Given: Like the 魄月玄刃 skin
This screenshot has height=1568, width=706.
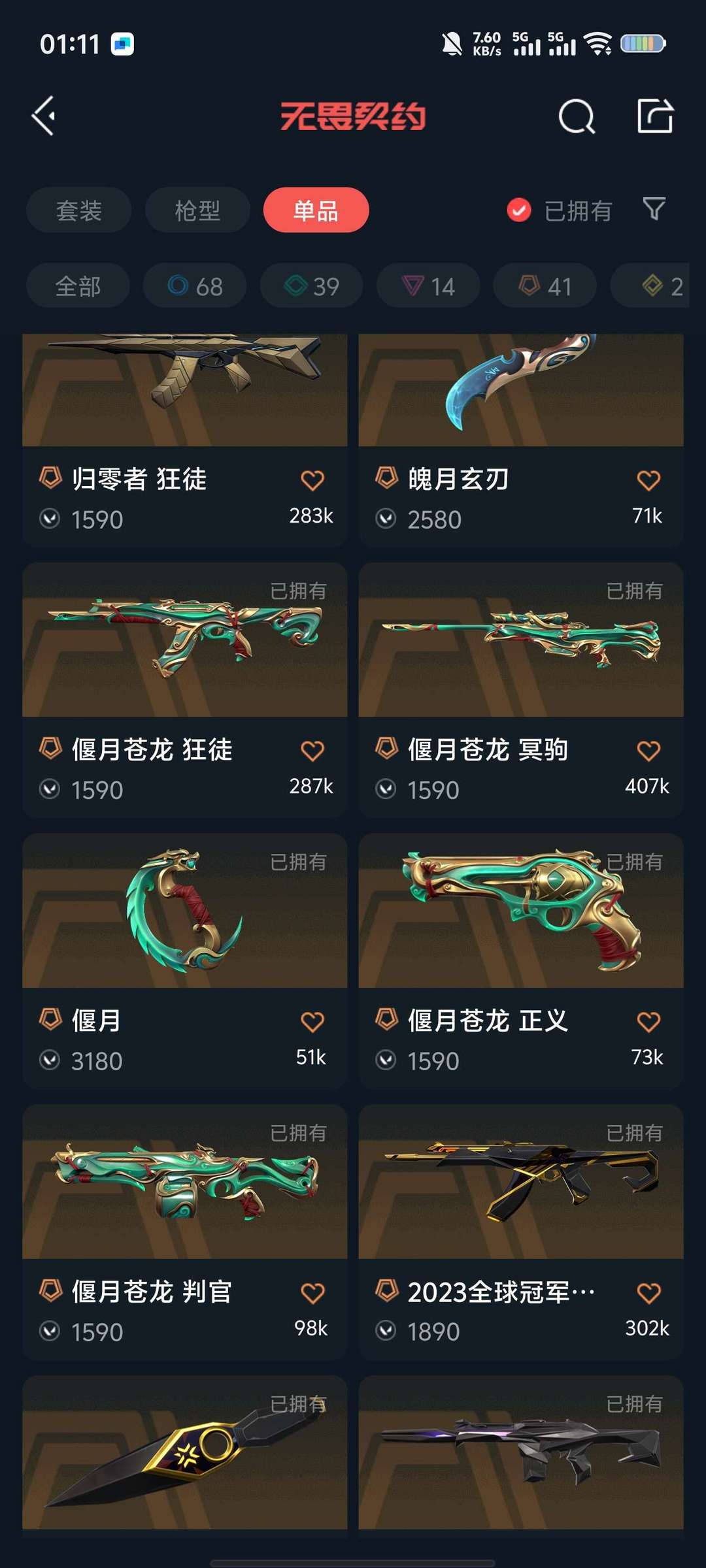Looking at the screenshot, I should (648, 481).
